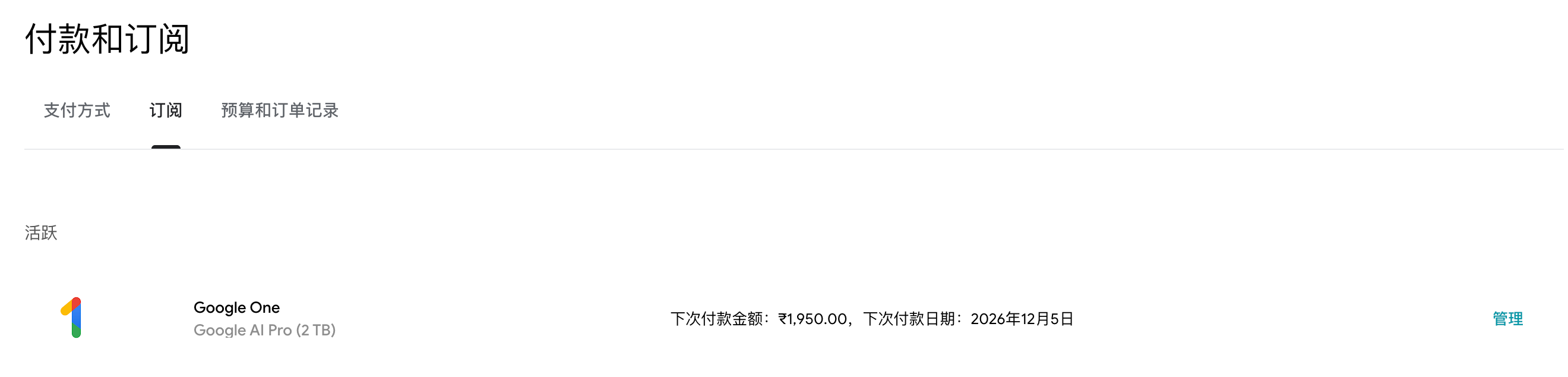Open the Google One AI Pro subscription row

[x=264, y=318]
